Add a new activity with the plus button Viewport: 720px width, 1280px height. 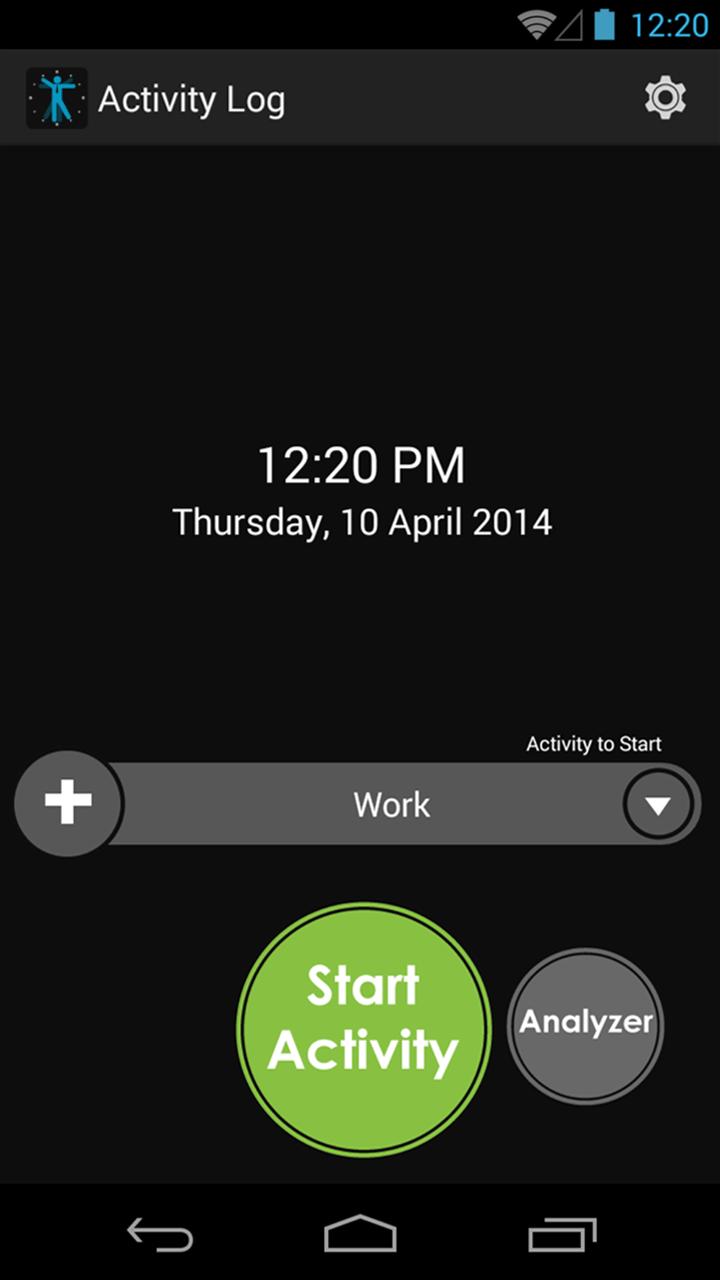(x=68, y=803)
